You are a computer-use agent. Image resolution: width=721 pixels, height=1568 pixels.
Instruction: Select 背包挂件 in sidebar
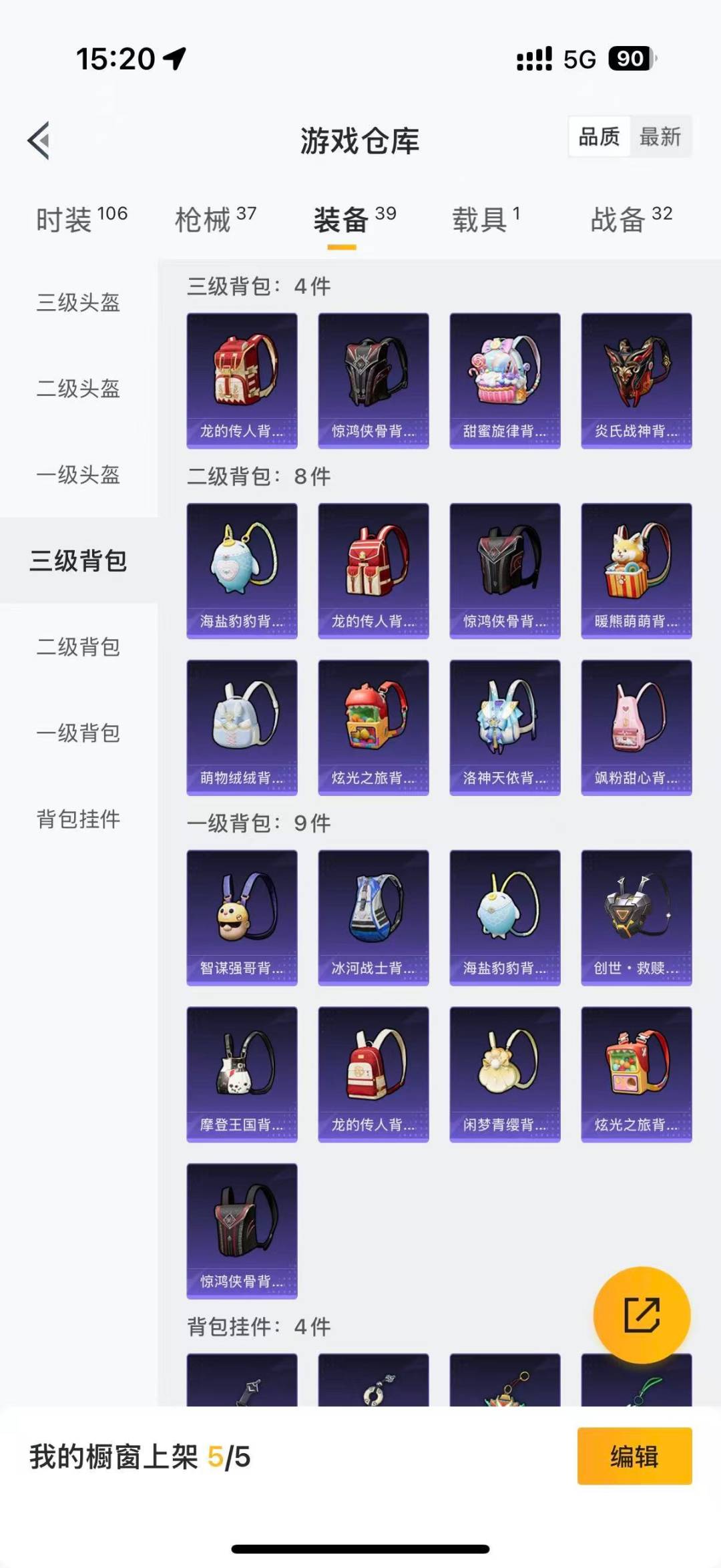tap(78, 819)
